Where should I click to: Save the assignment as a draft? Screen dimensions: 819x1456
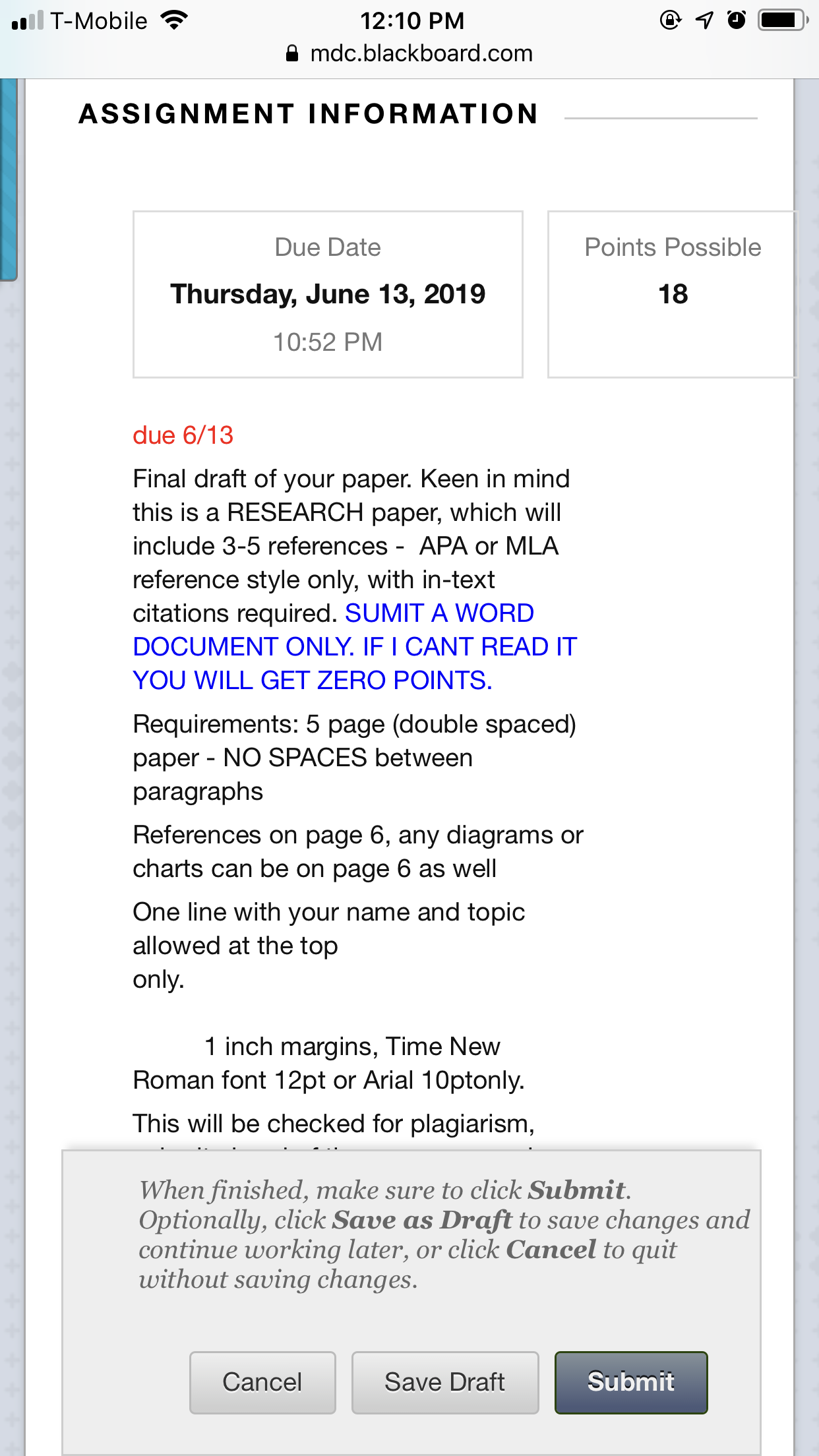[445, 1382]
